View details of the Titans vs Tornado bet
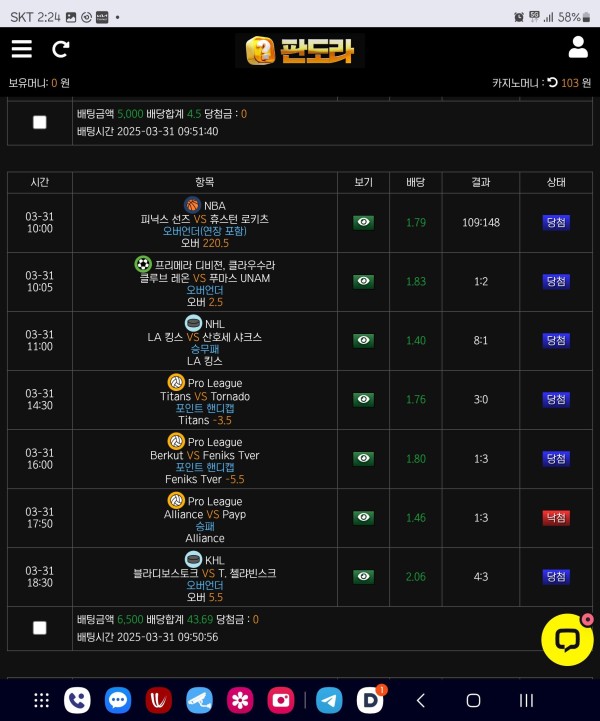Viewport: 600px width, 721px height. (x=363, y=399)
